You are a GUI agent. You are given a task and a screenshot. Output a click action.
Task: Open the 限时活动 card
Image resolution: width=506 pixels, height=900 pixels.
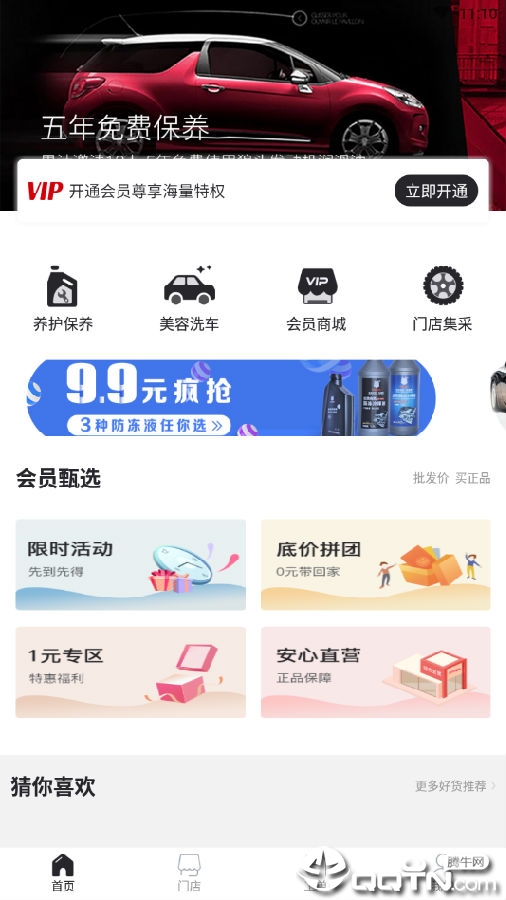(x=131, y=565)
